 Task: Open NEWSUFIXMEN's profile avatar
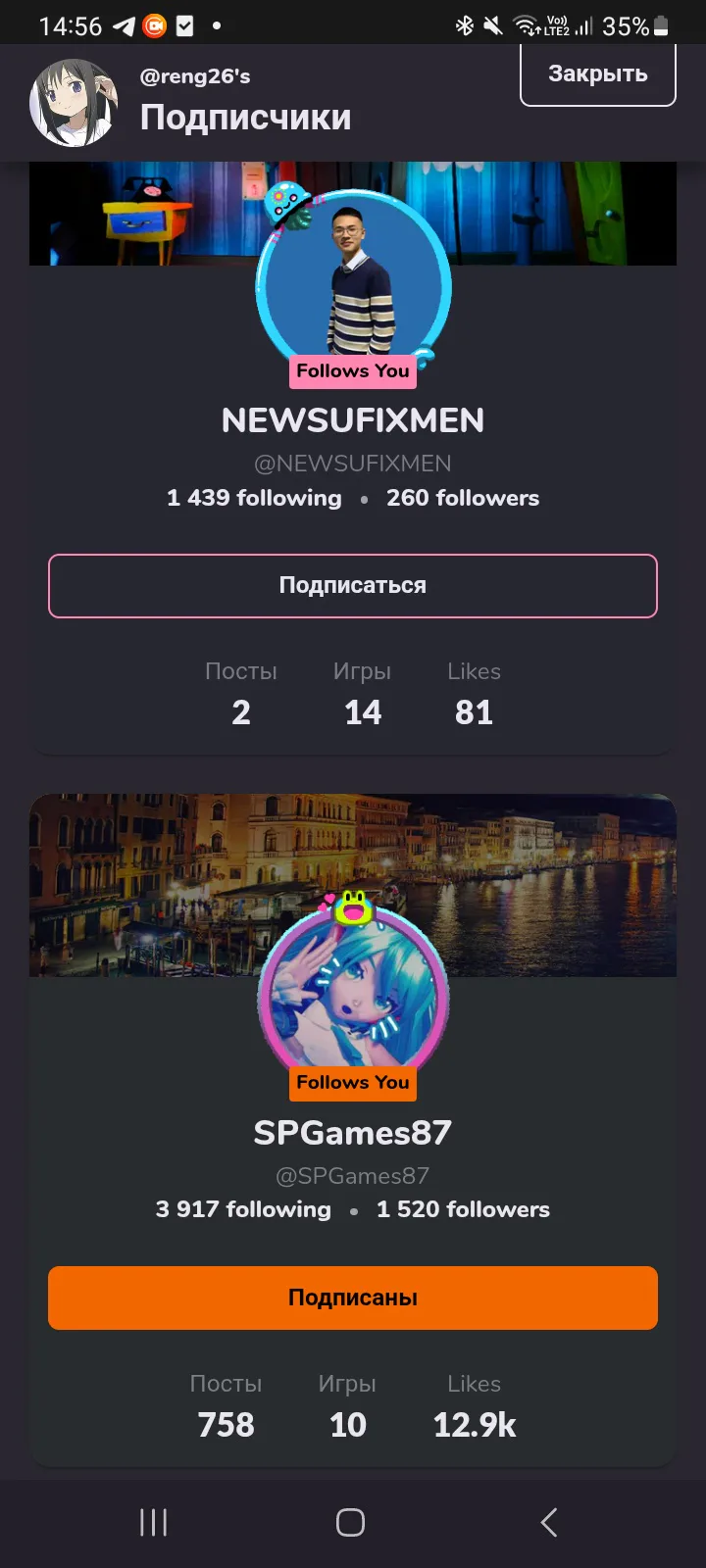pos(353,284)
